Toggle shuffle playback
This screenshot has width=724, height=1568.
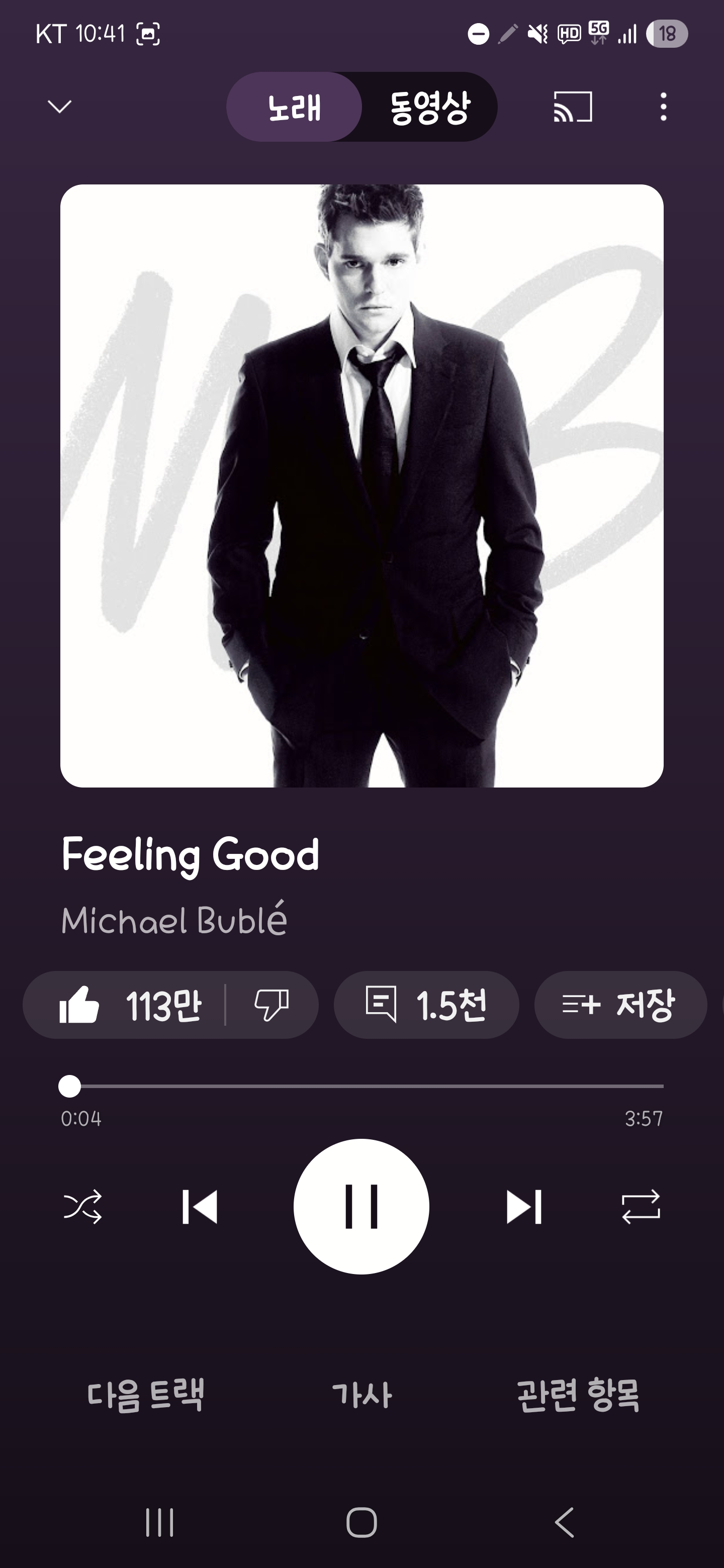coord(83,1207)
